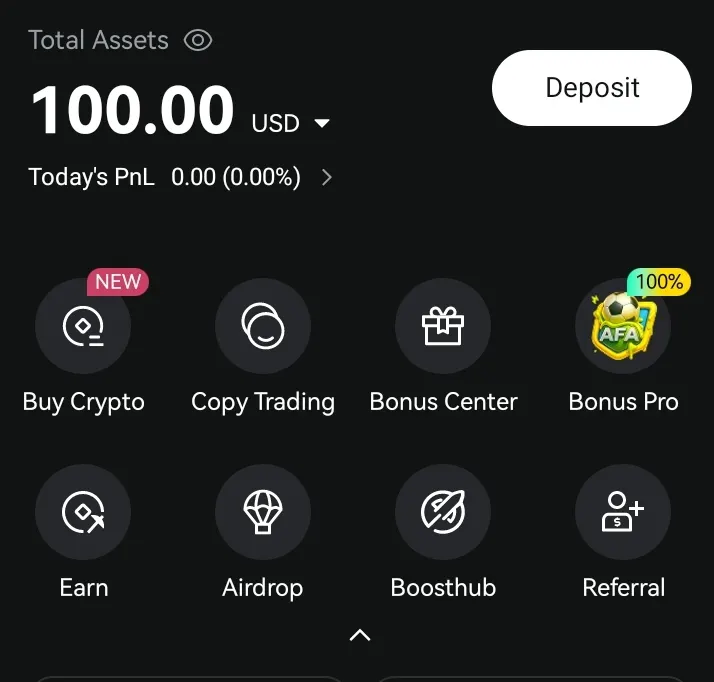Open the Bonus Center
Screen dimensions: 714x682
pyautogui.click(x=443, y=326)
